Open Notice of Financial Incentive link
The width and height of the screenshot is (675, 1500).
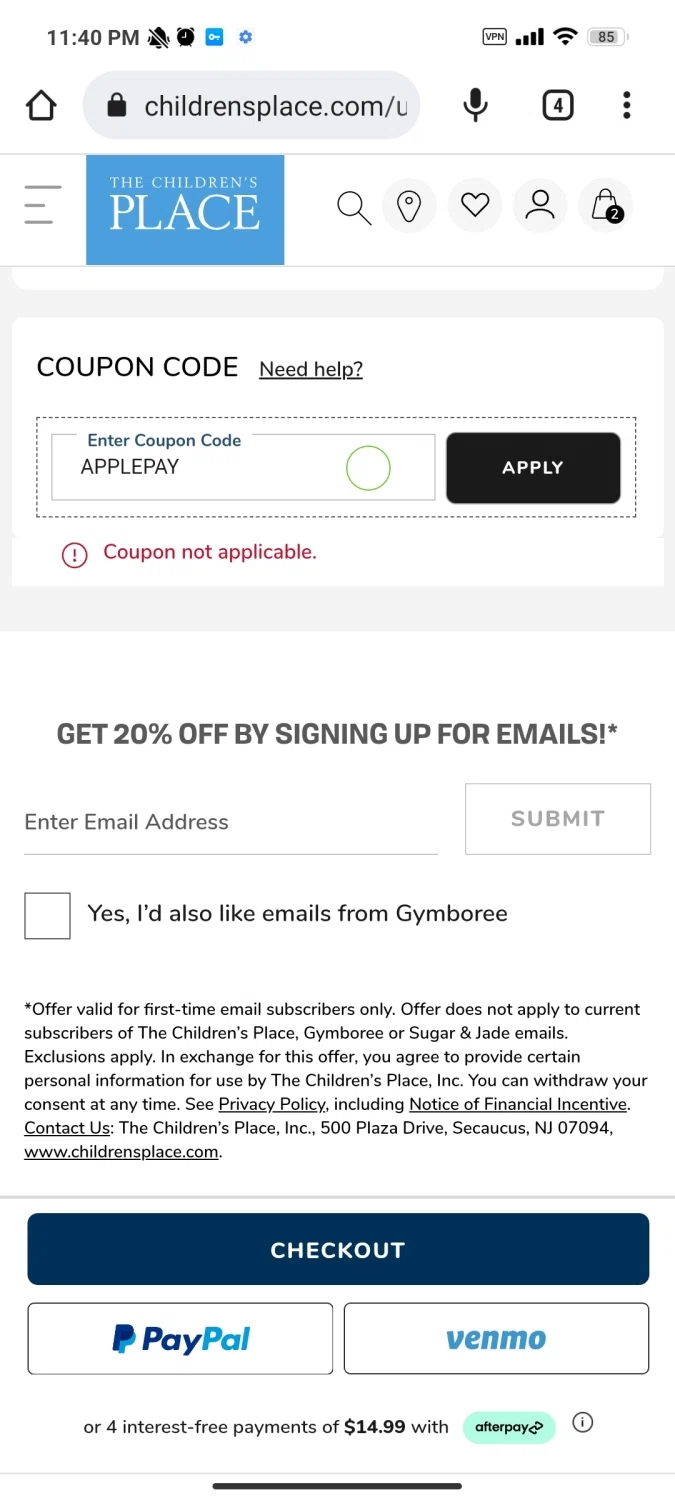click(518, 1104)
